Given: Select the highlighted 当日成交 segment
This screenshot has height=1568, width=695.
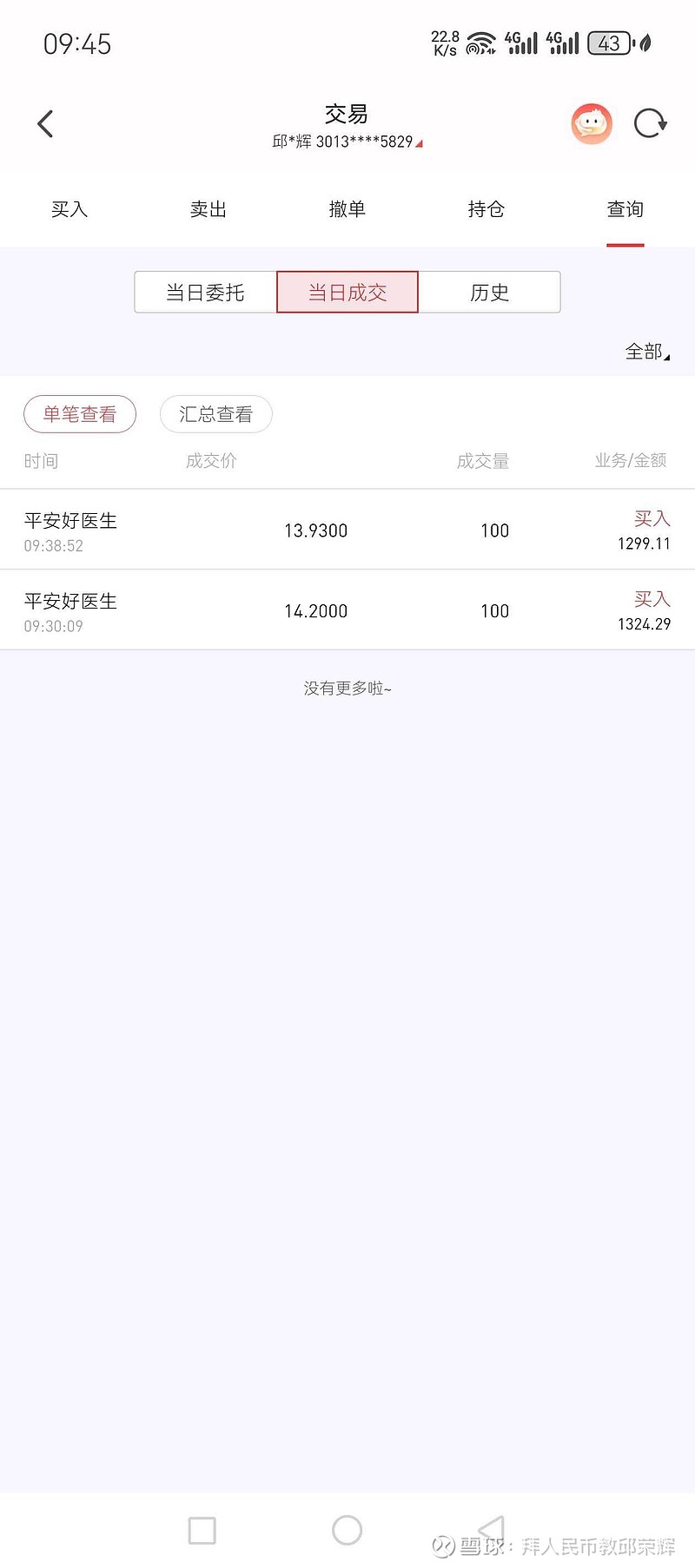Looking at the screenshot, I should pyautogui.click(x=347, y=293).
